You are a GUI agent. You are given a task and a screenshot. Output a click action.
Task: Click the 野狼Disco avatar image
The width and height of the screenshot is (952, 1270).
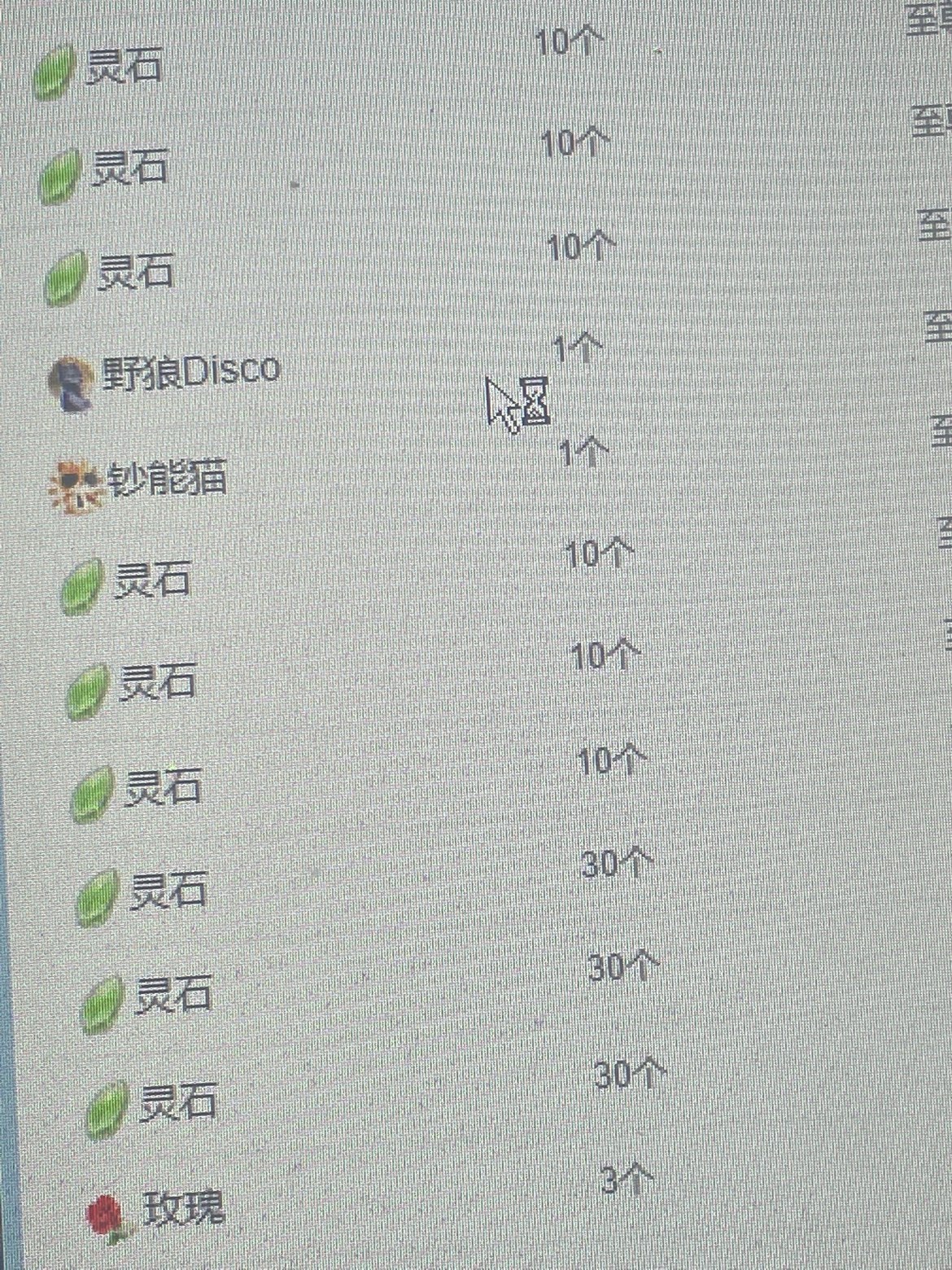(72, 383)
